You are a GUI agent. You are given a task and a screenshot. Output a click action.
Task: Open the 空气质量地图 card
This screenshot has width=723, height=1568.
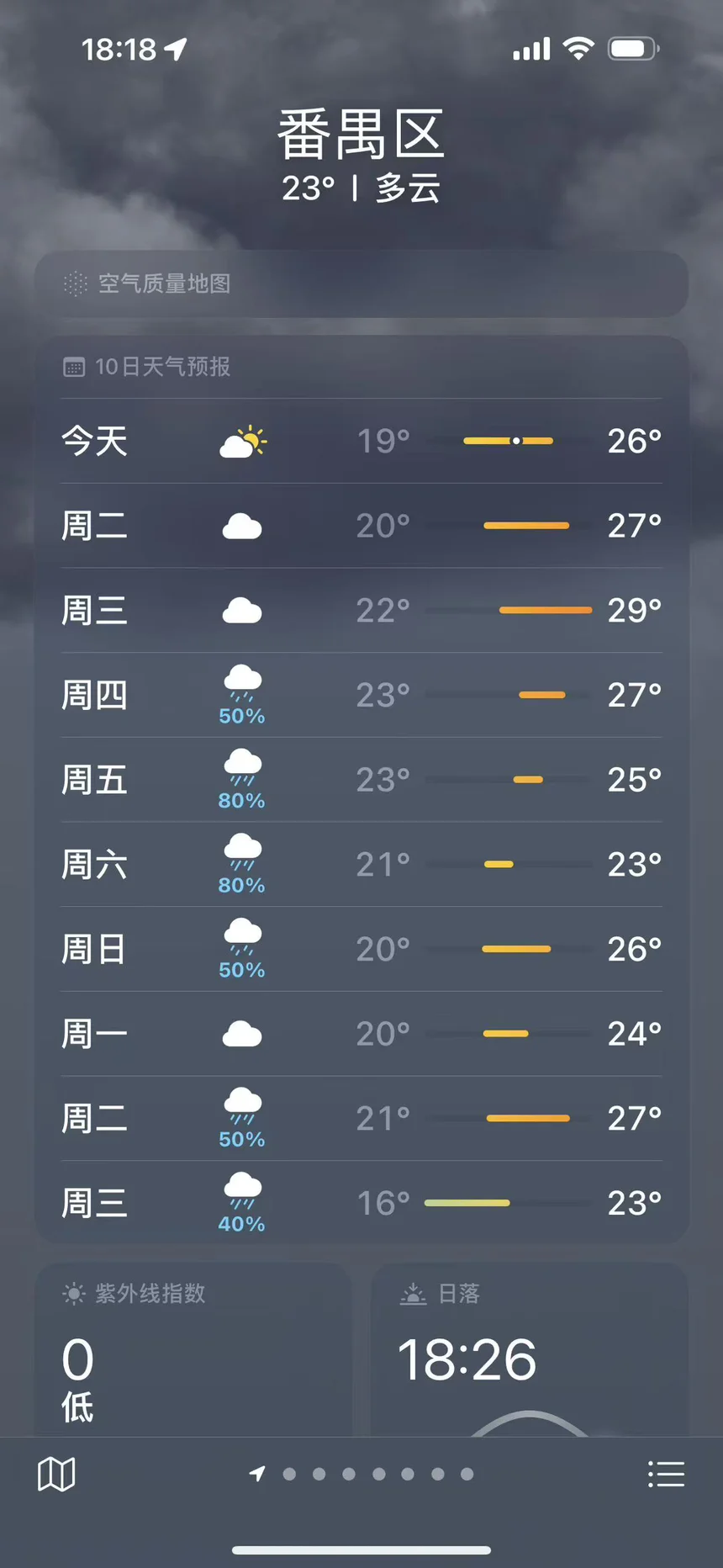(361, 283)
